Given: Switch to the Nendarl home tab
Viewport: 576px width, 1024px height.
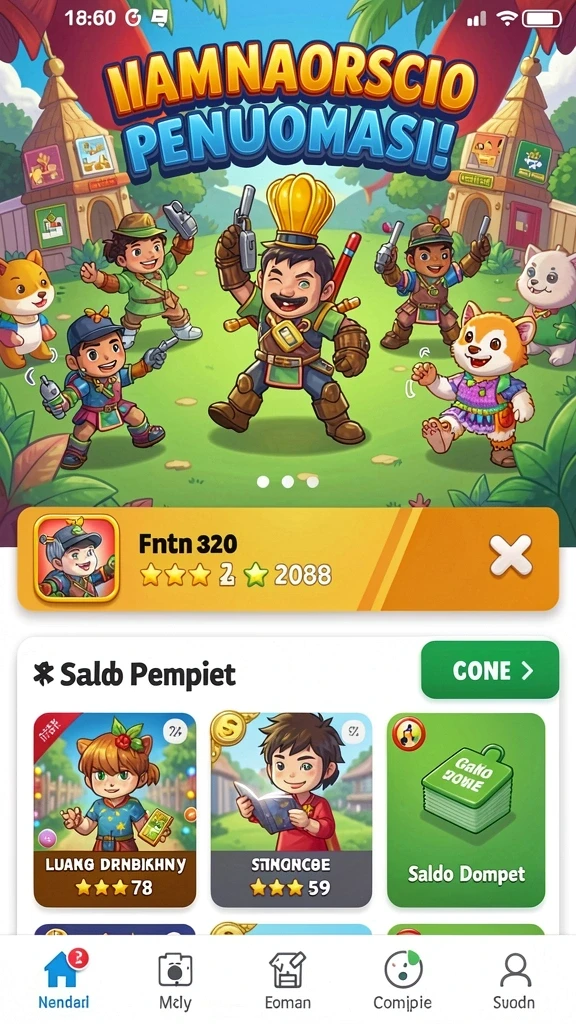Looking at the screenshot, I should pos(64,980).
